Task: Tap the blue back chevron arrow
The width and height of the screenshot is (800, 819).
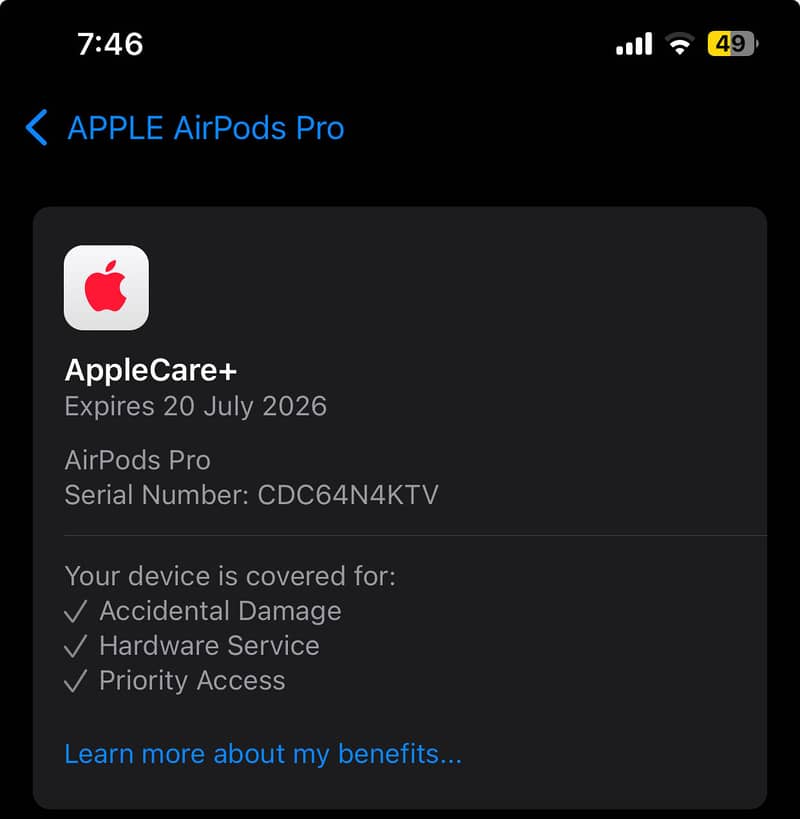Action: (x=37, y=128)
